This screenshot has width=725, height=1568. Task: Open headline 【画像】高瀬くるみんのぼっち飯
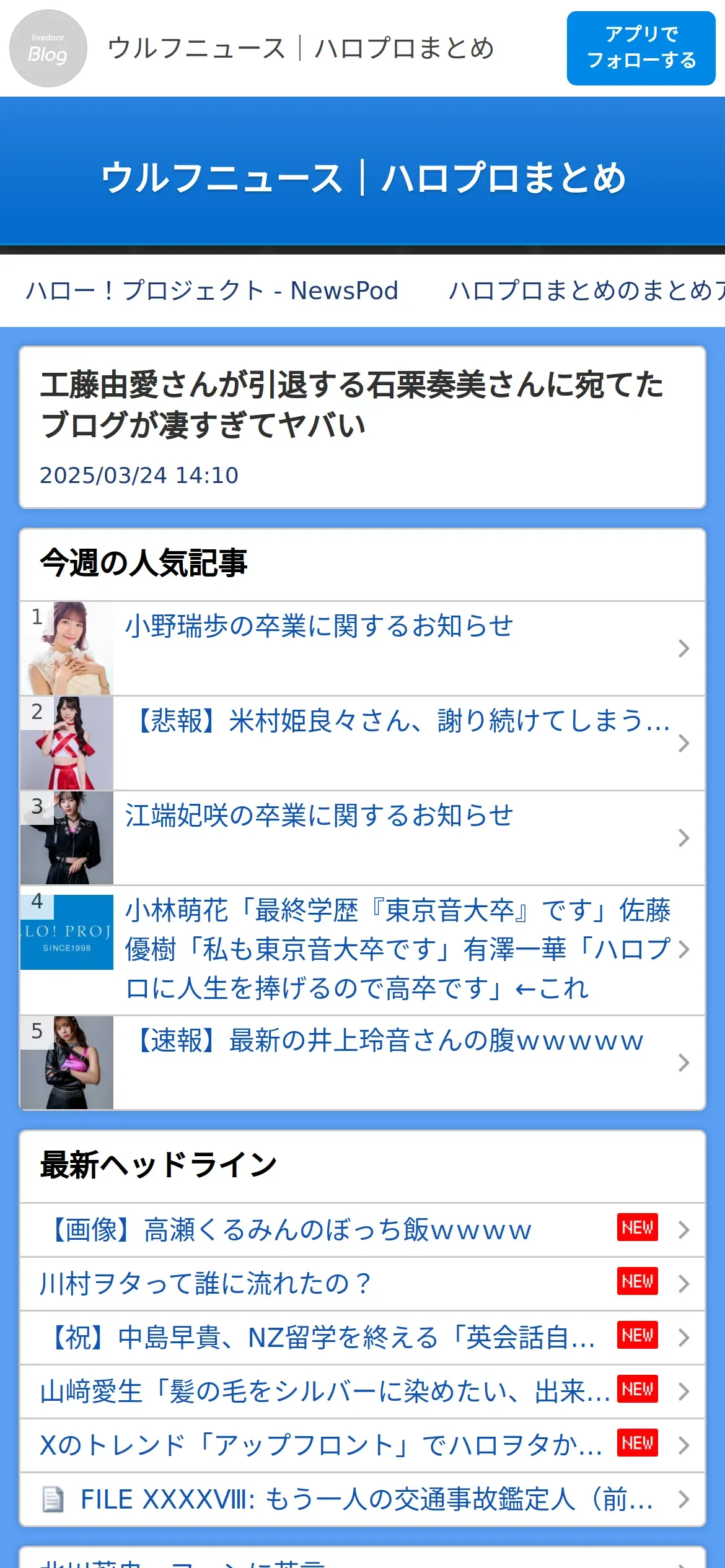(291, 1230)
